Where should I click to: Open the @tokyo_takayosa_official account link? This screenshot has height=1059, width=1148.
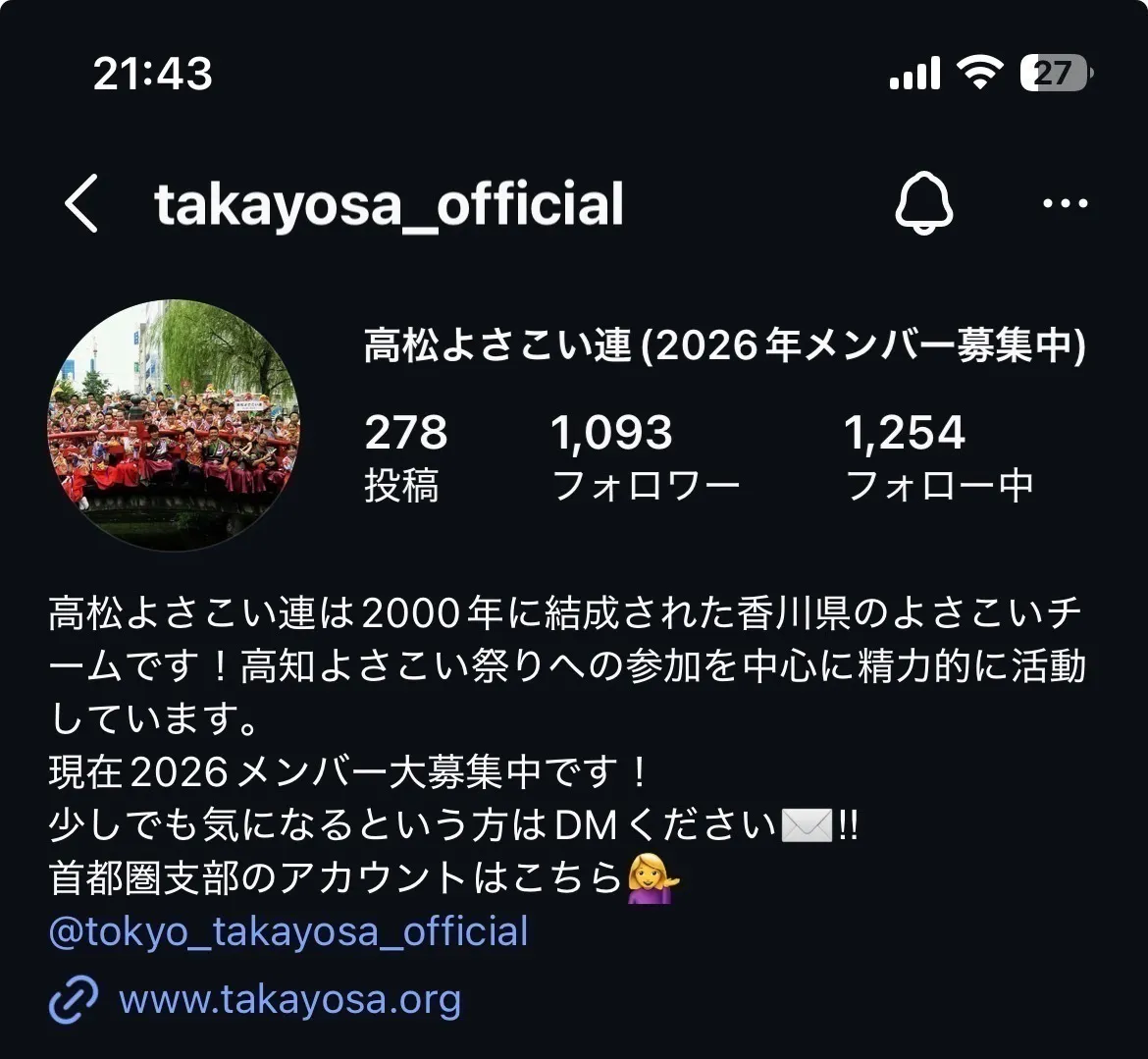pos(288,931)
